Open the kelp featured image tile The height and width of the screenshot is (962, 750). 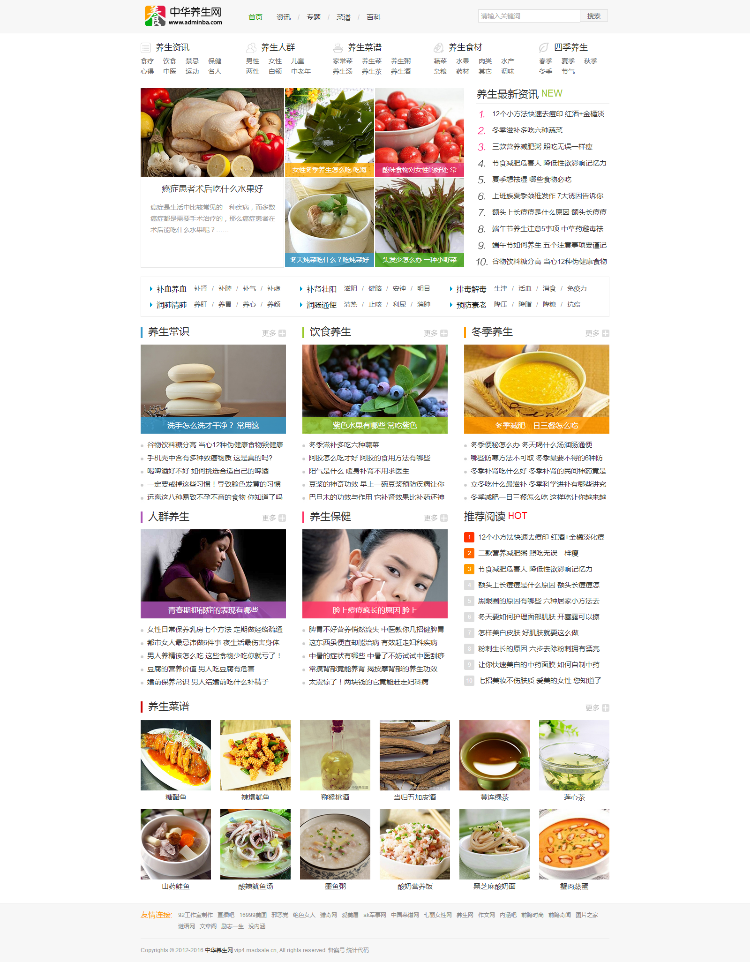click(x=329, y=132)
